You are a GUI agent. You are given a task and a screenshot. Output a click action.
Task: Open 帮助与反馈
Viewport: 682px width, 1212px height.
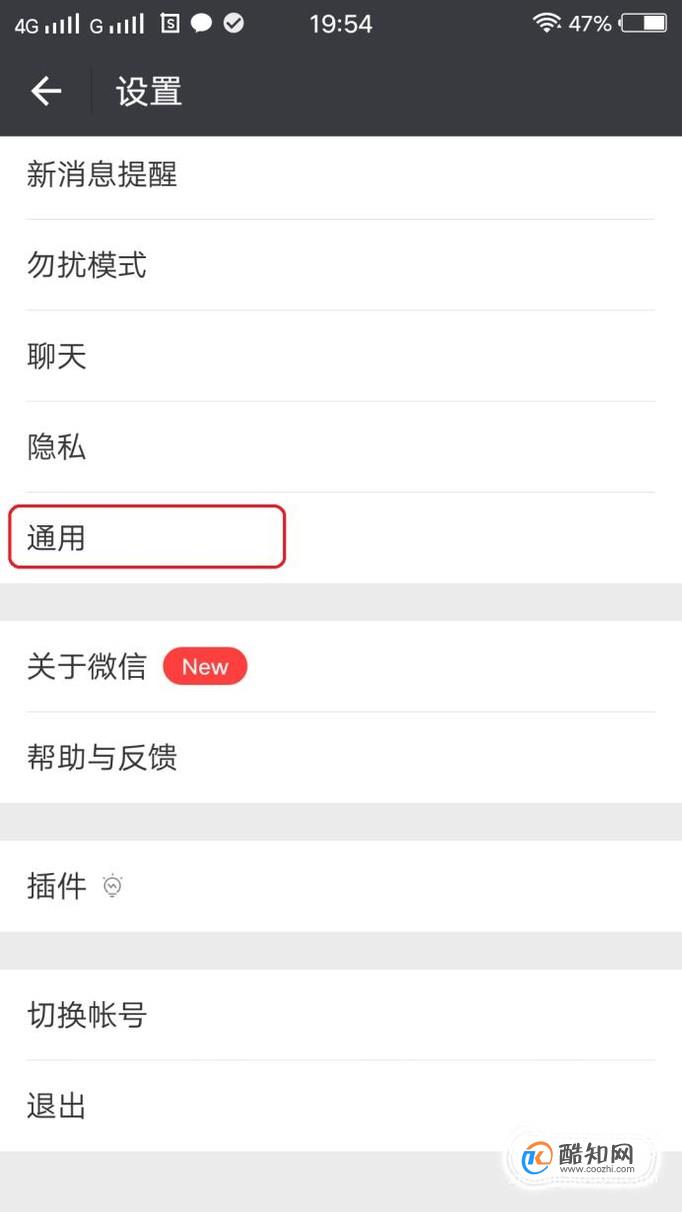coord(341,757)
